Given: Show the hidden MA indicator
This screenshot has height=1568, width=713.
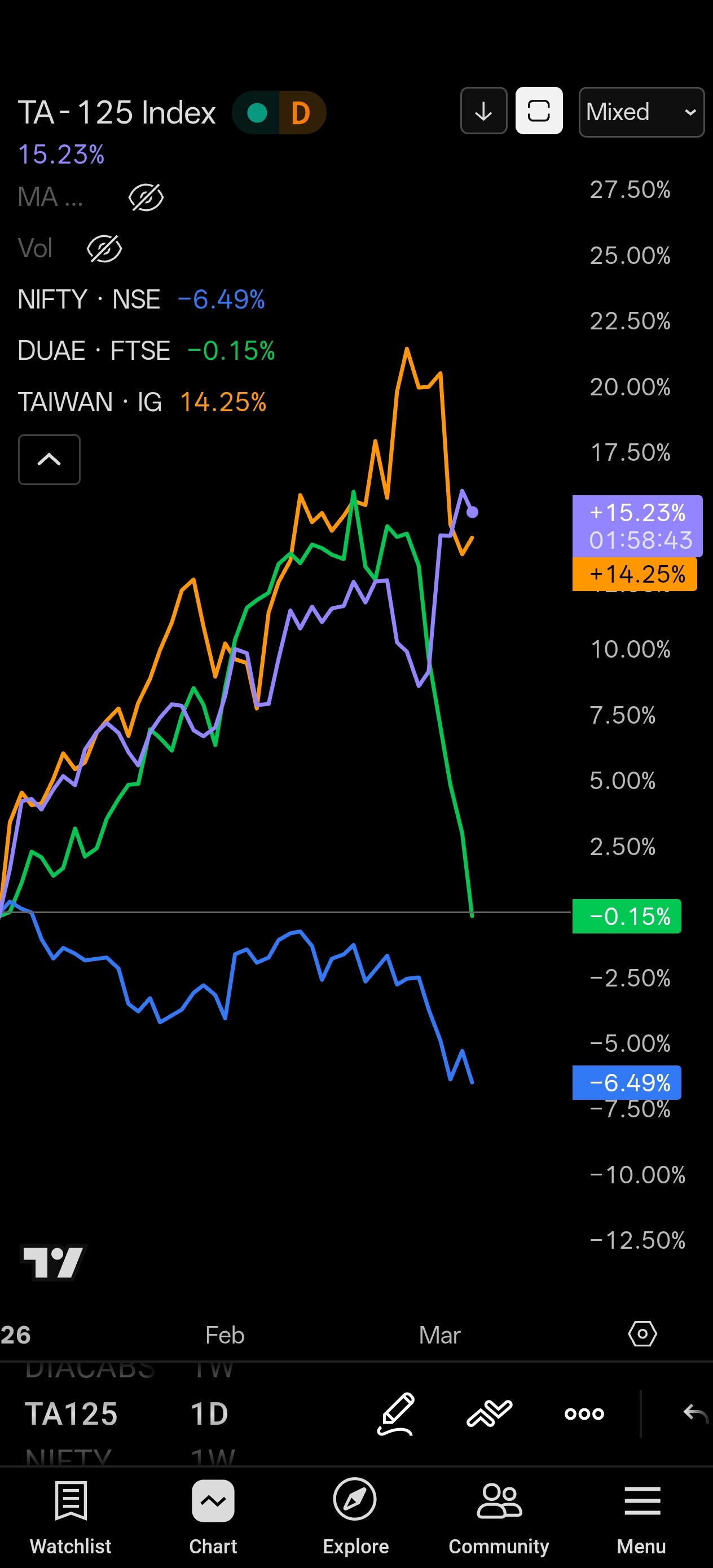Looking at the screenshot, I should tap(146, 197).
